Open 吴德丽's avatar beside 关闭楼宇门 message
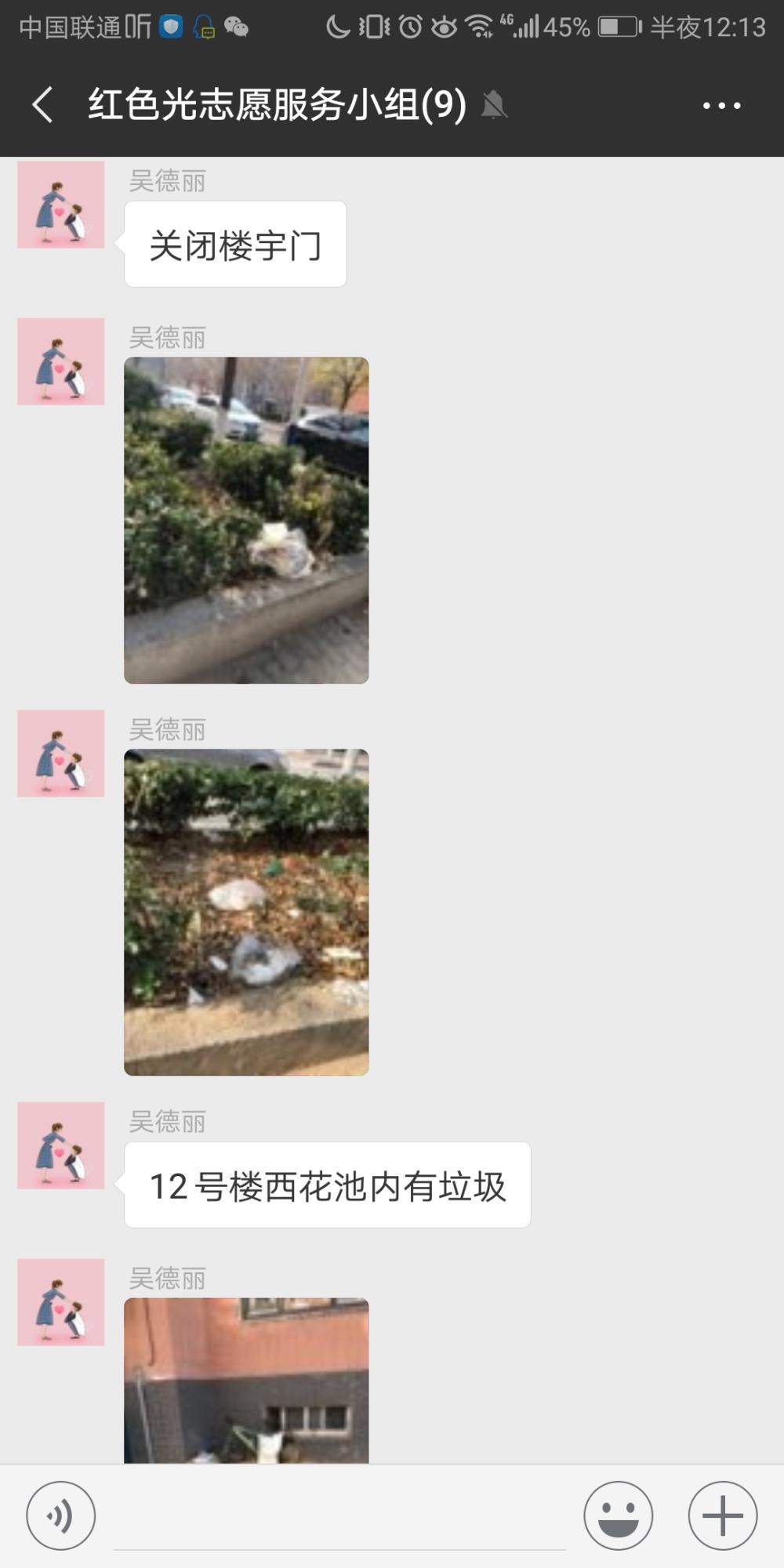This screenshot has height=1568, width=784. point(61,205)
